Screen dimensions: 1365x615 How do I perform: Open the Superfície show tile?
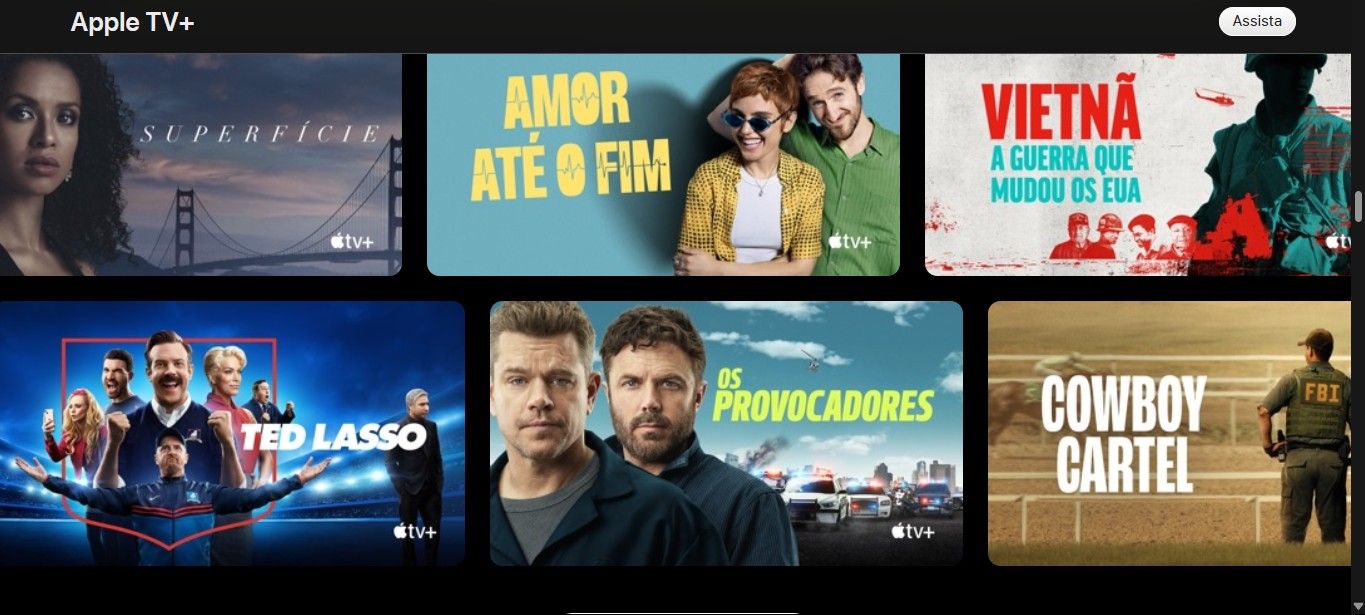tap(200, 165)
